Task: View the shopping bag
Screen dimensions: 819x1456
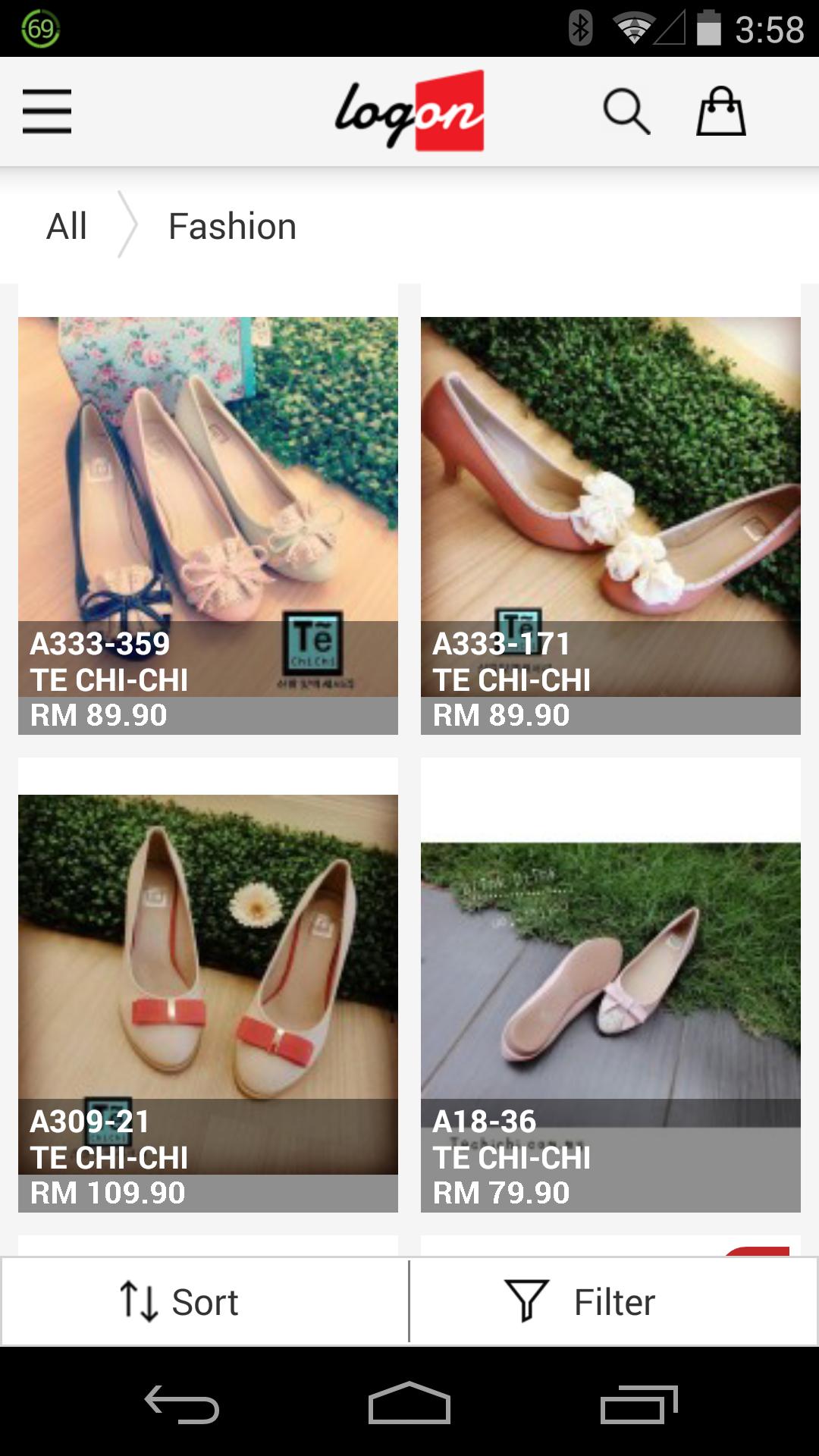Action: tap(720, 111)
